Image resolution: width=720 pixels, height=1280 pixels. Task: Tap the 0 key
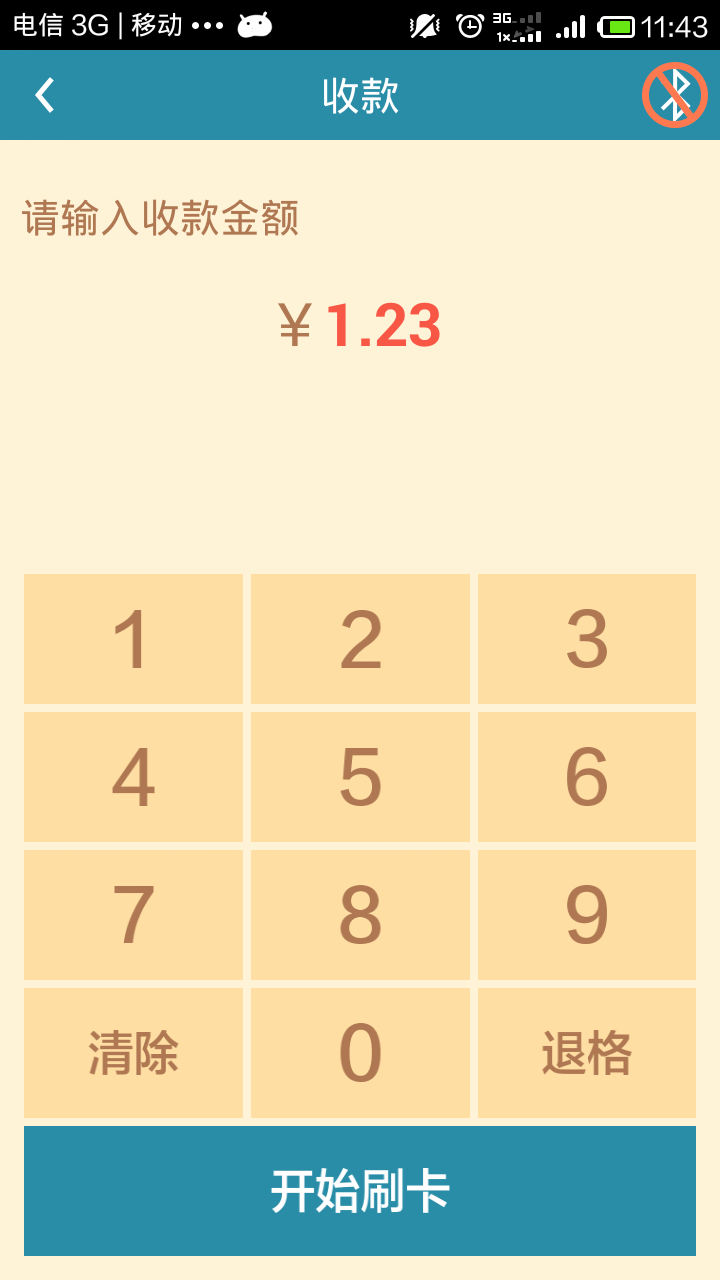coord(360,1053)
